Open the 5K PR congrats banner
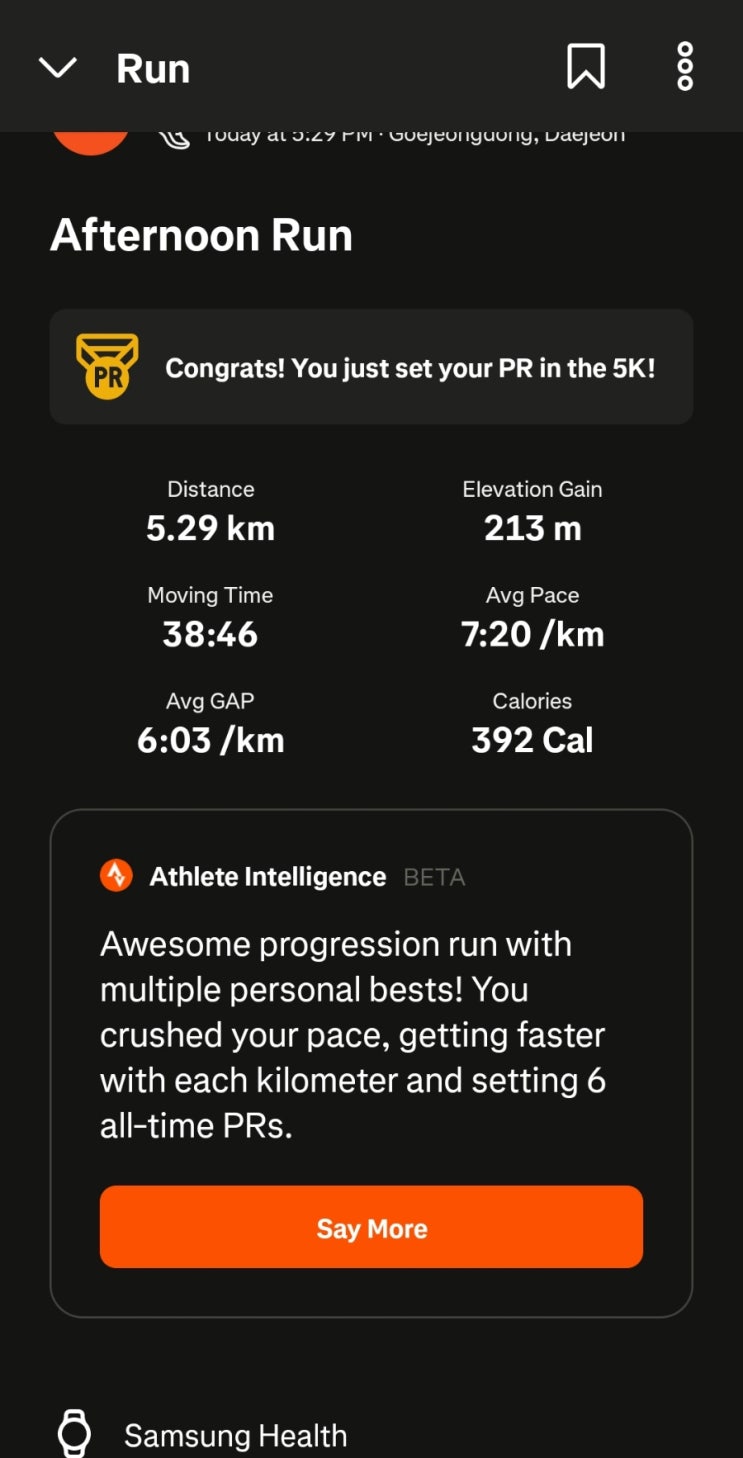 click(371, 367)
